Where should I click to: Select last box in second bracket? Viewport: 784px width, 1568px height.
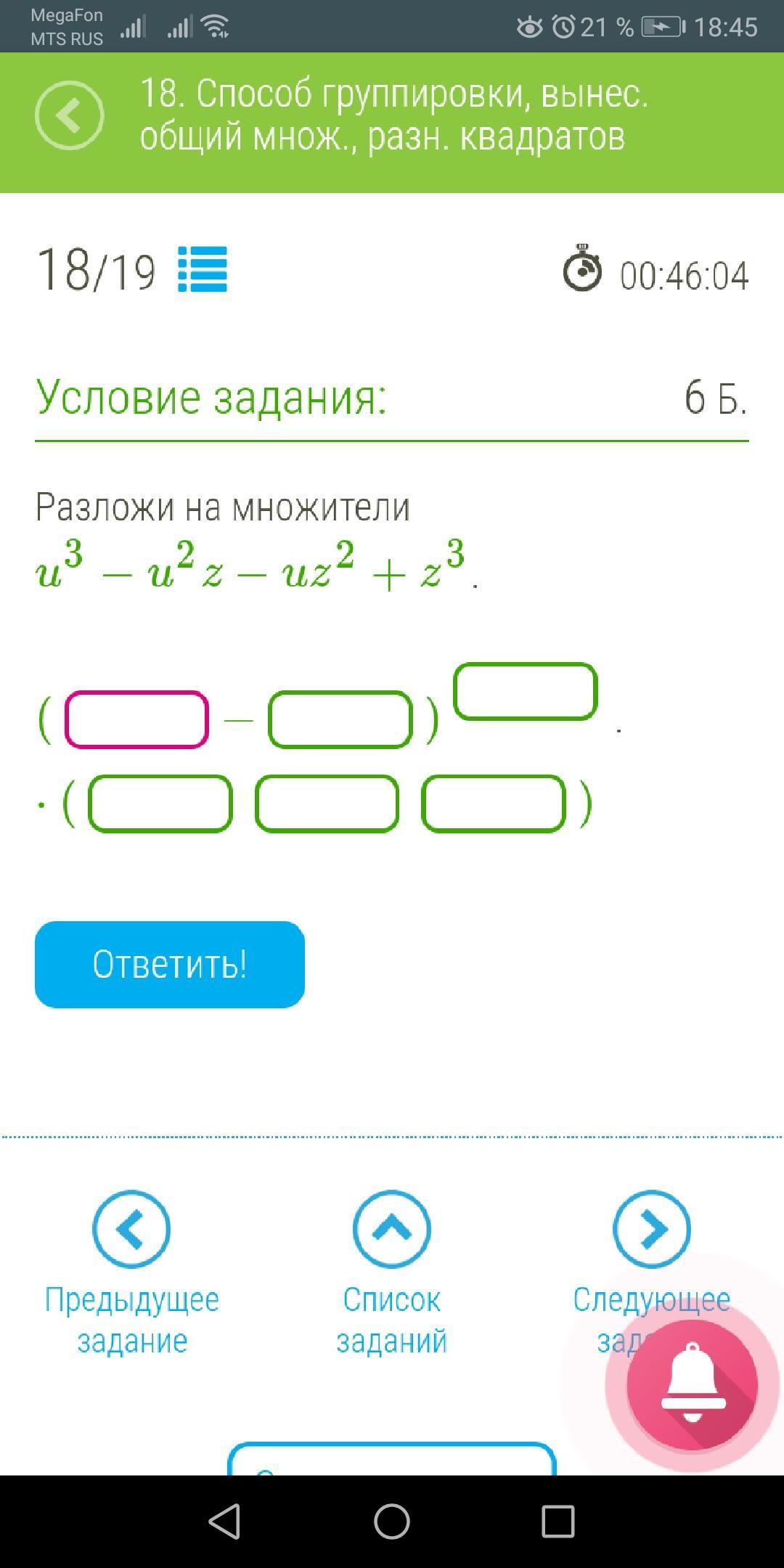point(493,803)
